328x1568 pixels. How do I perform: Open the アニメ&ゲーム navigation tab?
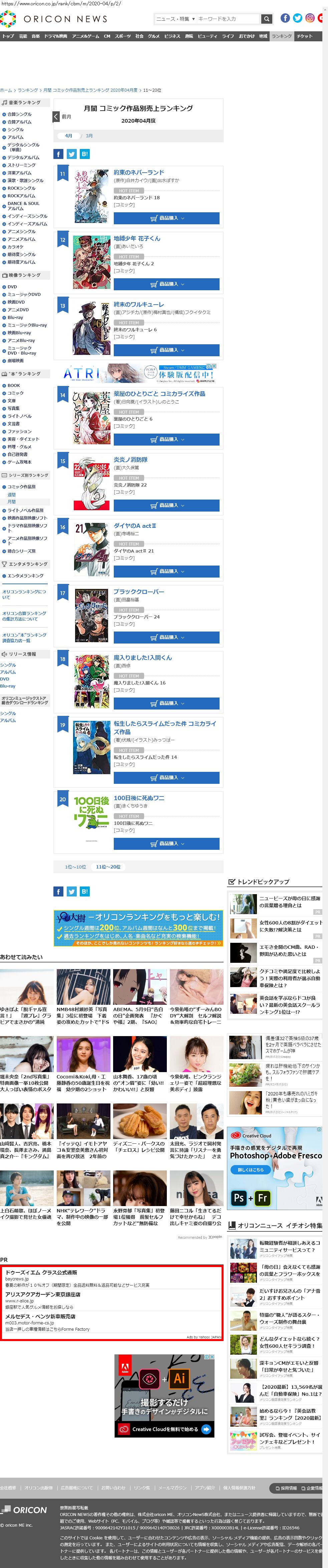85,36
